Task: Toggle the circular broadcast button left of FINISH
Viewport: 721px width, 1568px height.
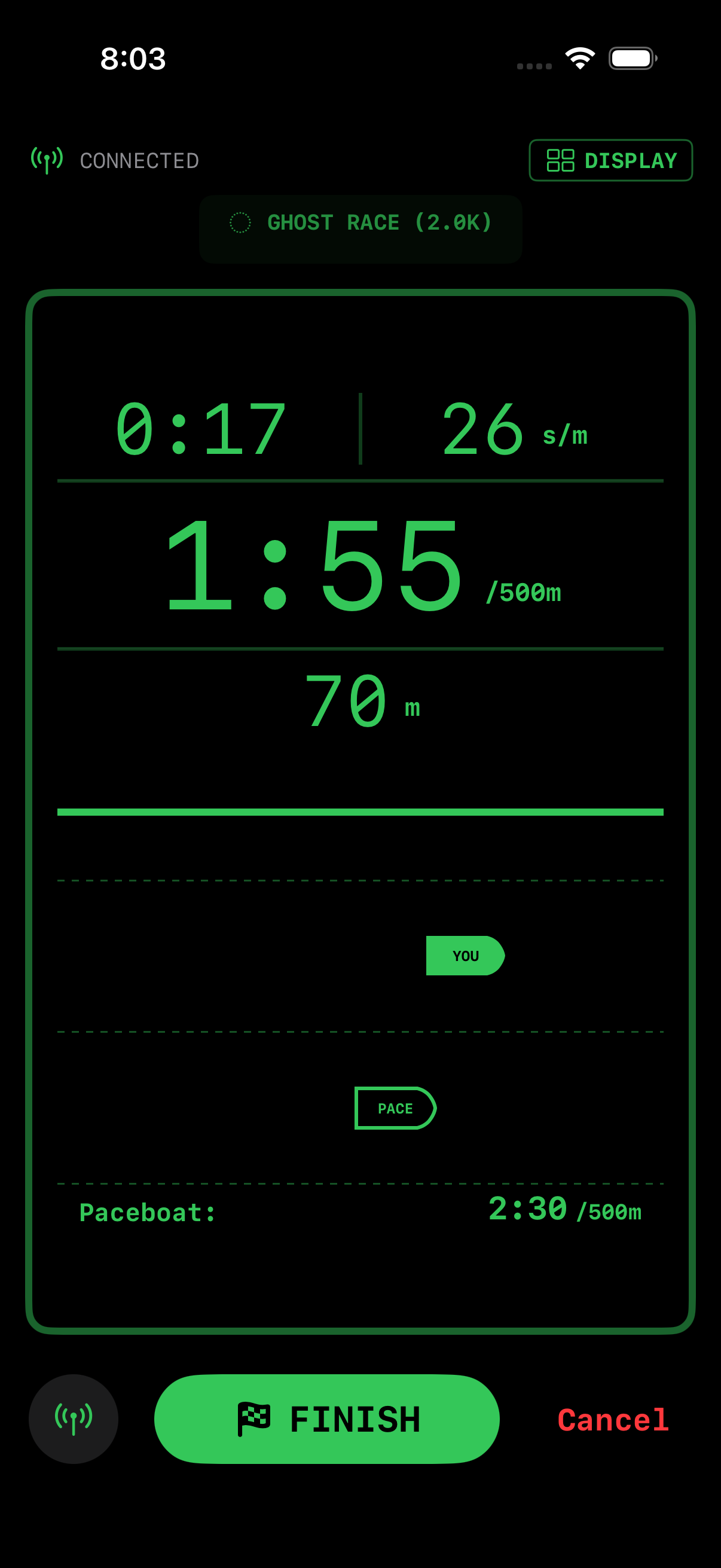Action: (x=73, y=1418)
